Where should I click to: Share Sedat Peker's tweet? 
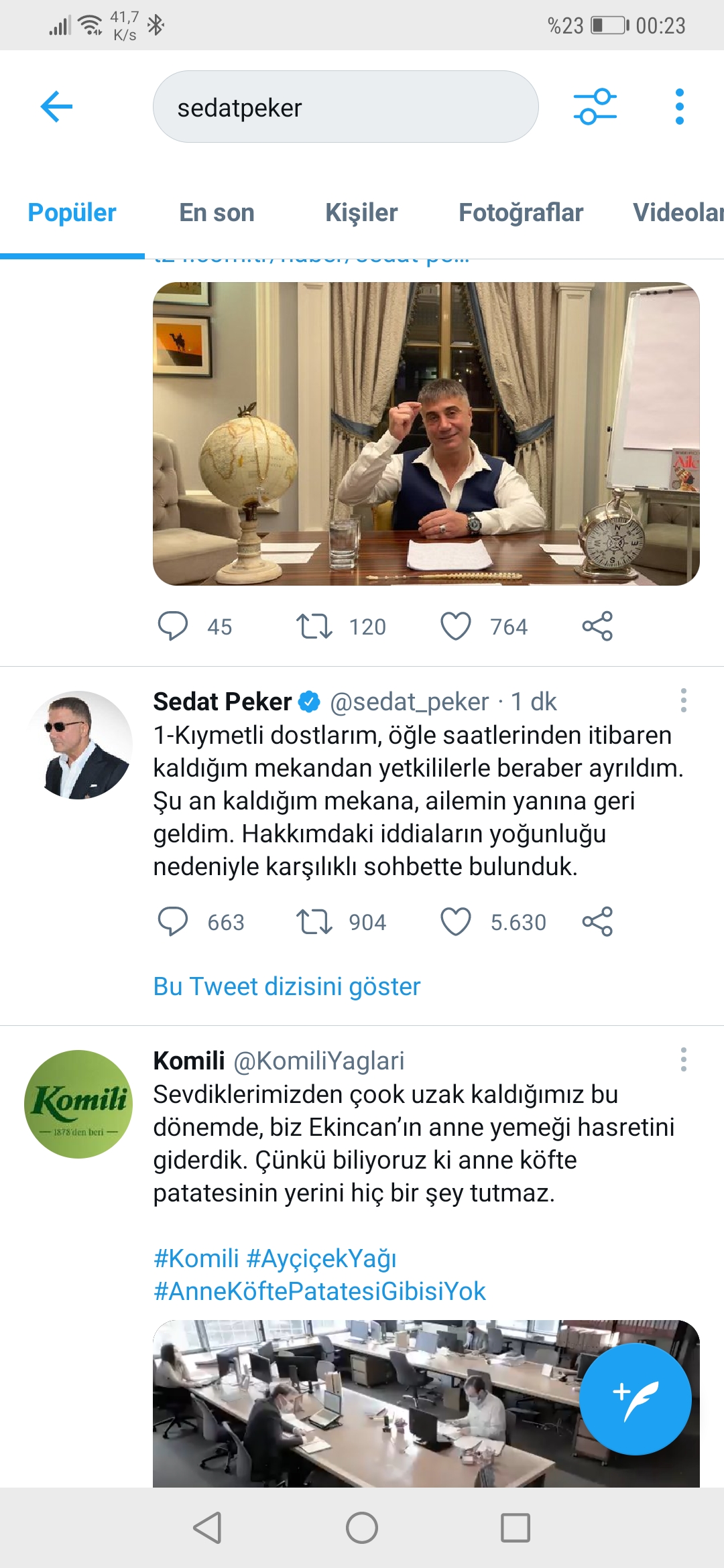597,921
